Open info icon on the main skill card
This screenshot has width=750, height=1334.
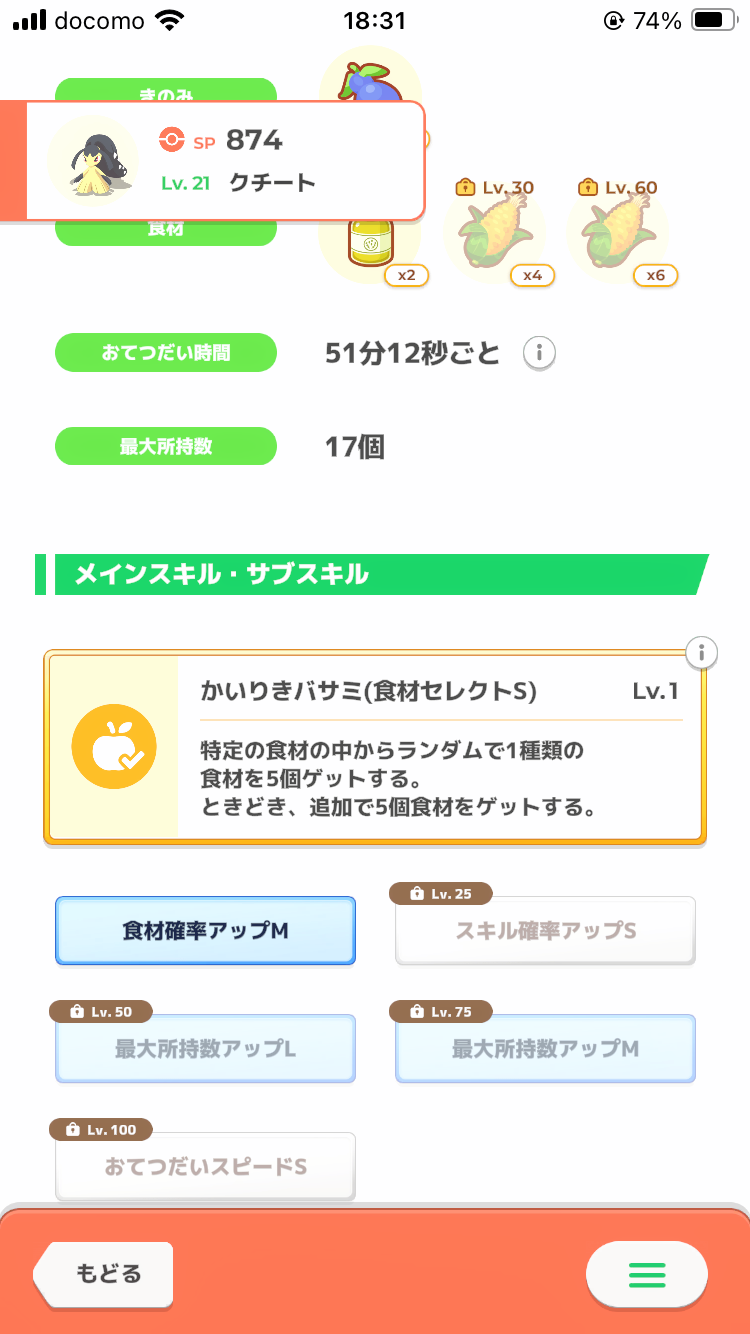click(702, 653)
